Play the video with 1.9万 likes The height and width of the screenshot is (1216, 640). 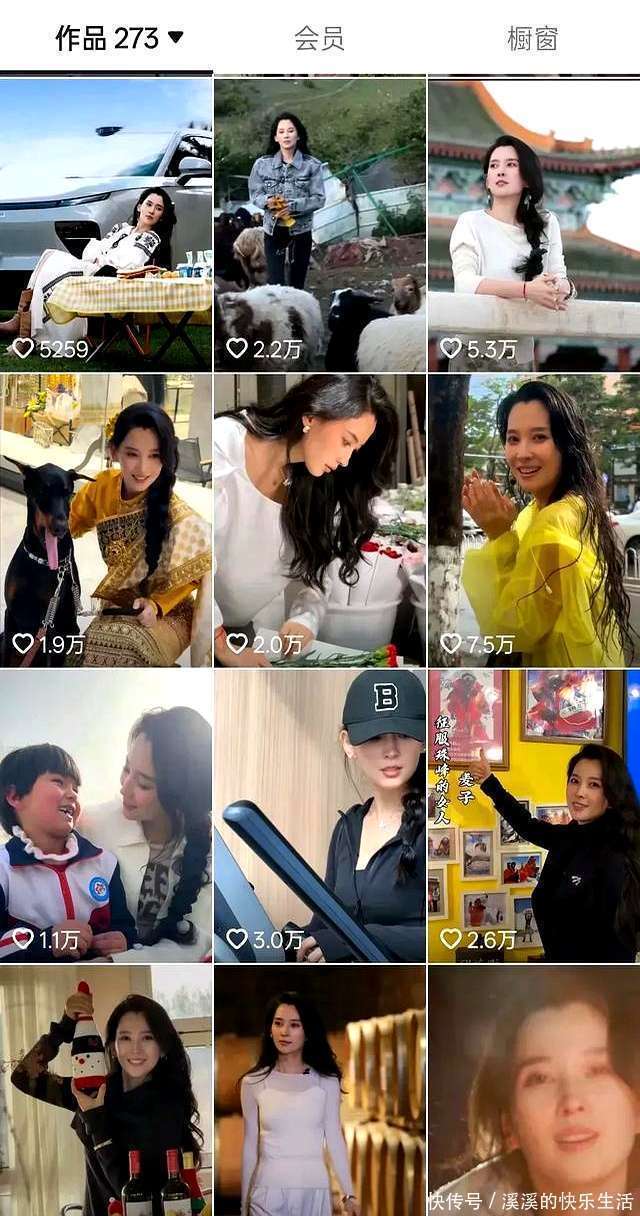pyautogui.click(x=106, y=521)
